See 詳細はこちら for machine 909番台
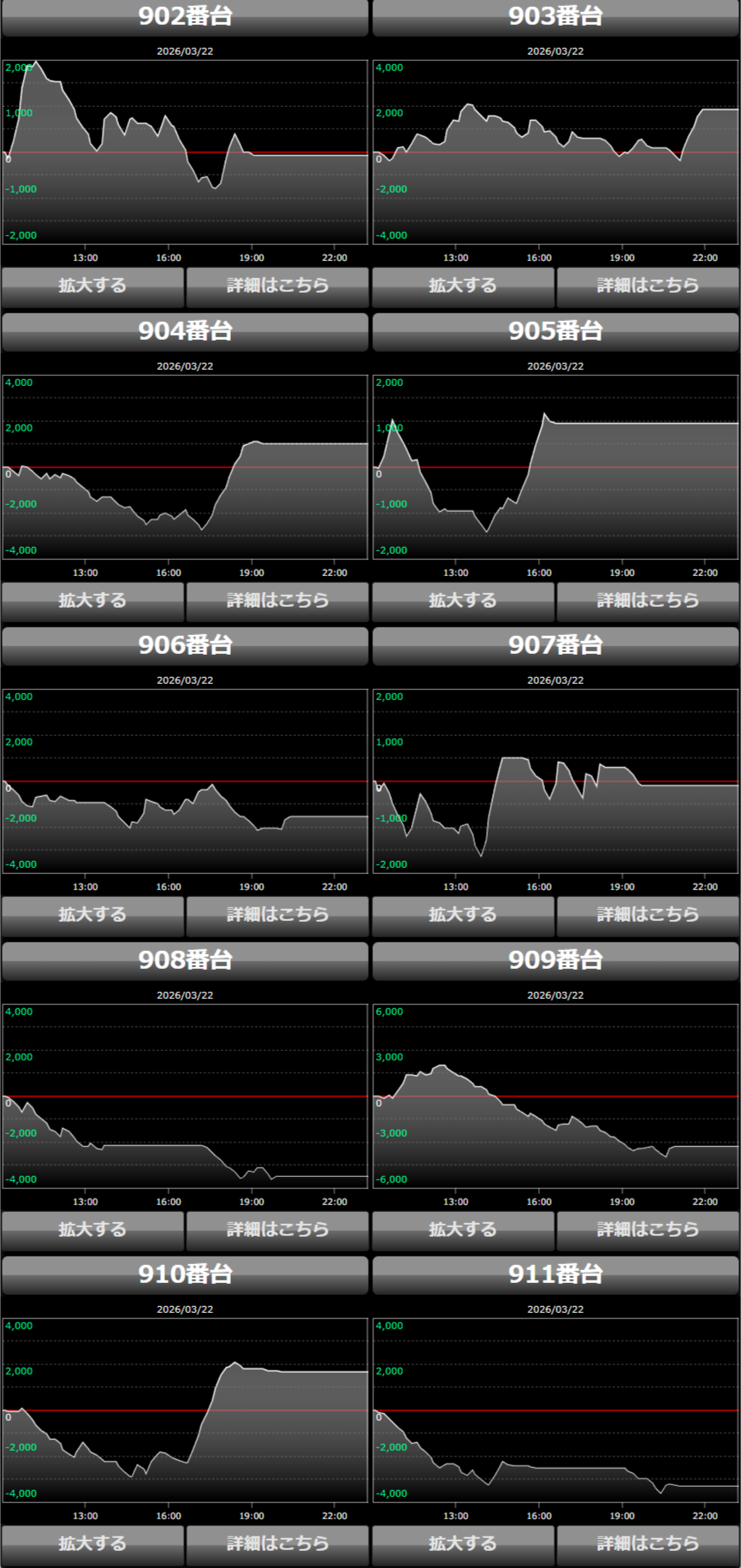Image resolution: width=741 pixels, height=1568 pixels. 648,1230
